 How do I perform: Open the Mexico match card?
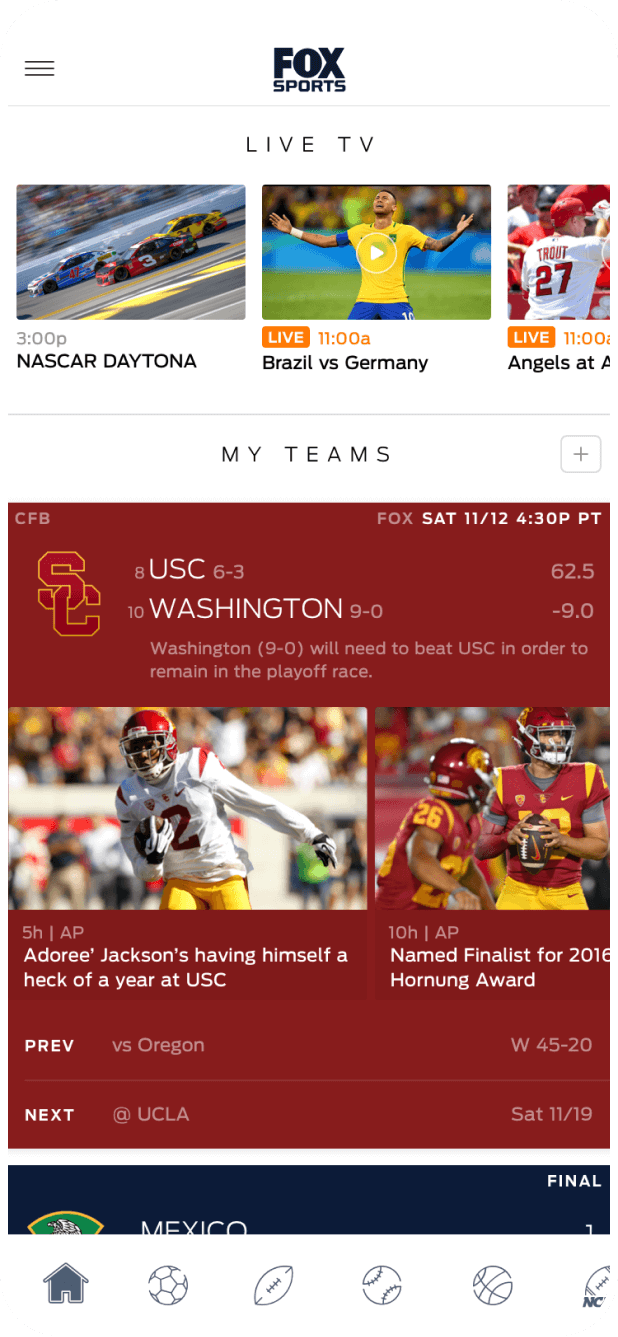coord(308,1205)
